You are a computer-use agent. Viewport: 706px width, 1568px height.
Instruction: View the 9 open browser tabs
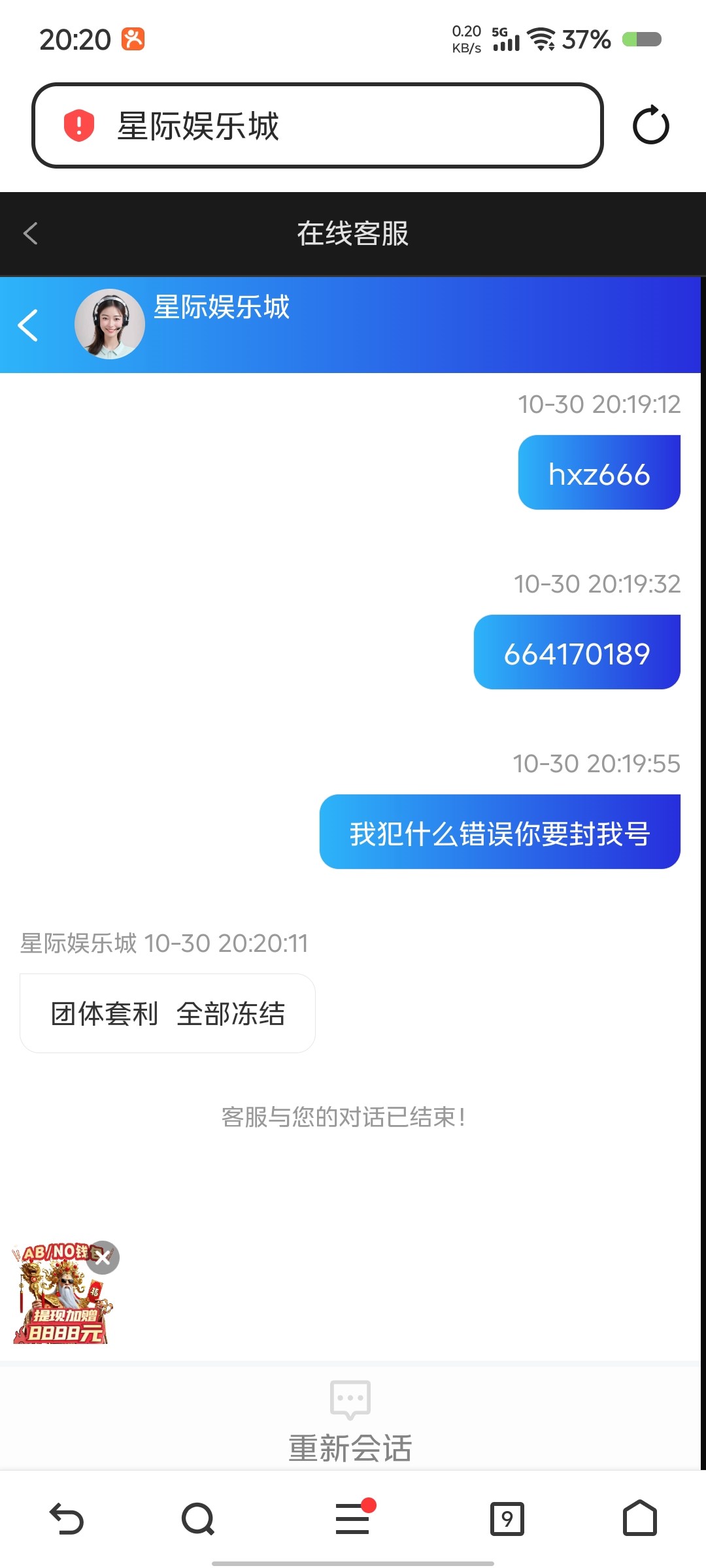(x=507, y=1518)
